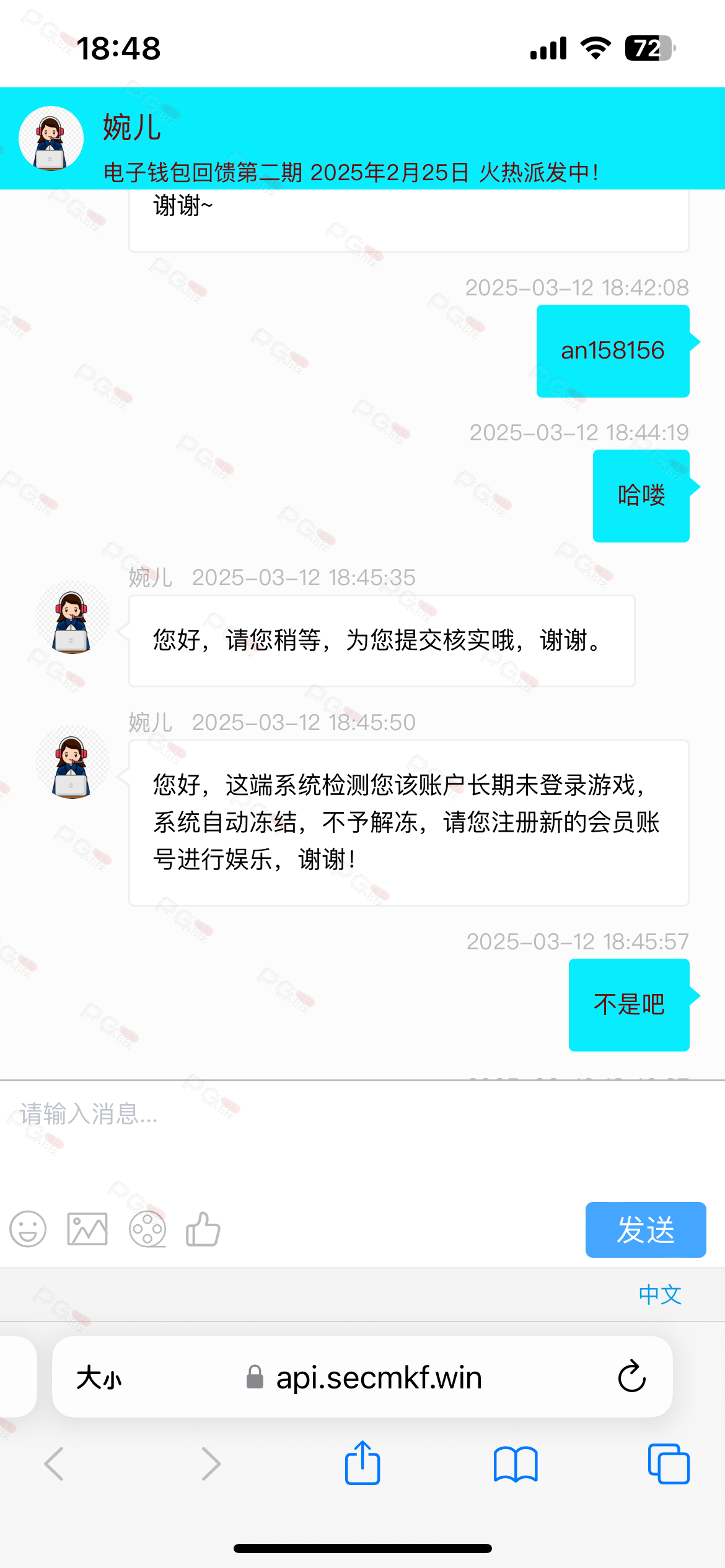Show all open Safari tabs
This screenshot has height=1568, width=725.
pyautogui.click(x=669, y=1464)
